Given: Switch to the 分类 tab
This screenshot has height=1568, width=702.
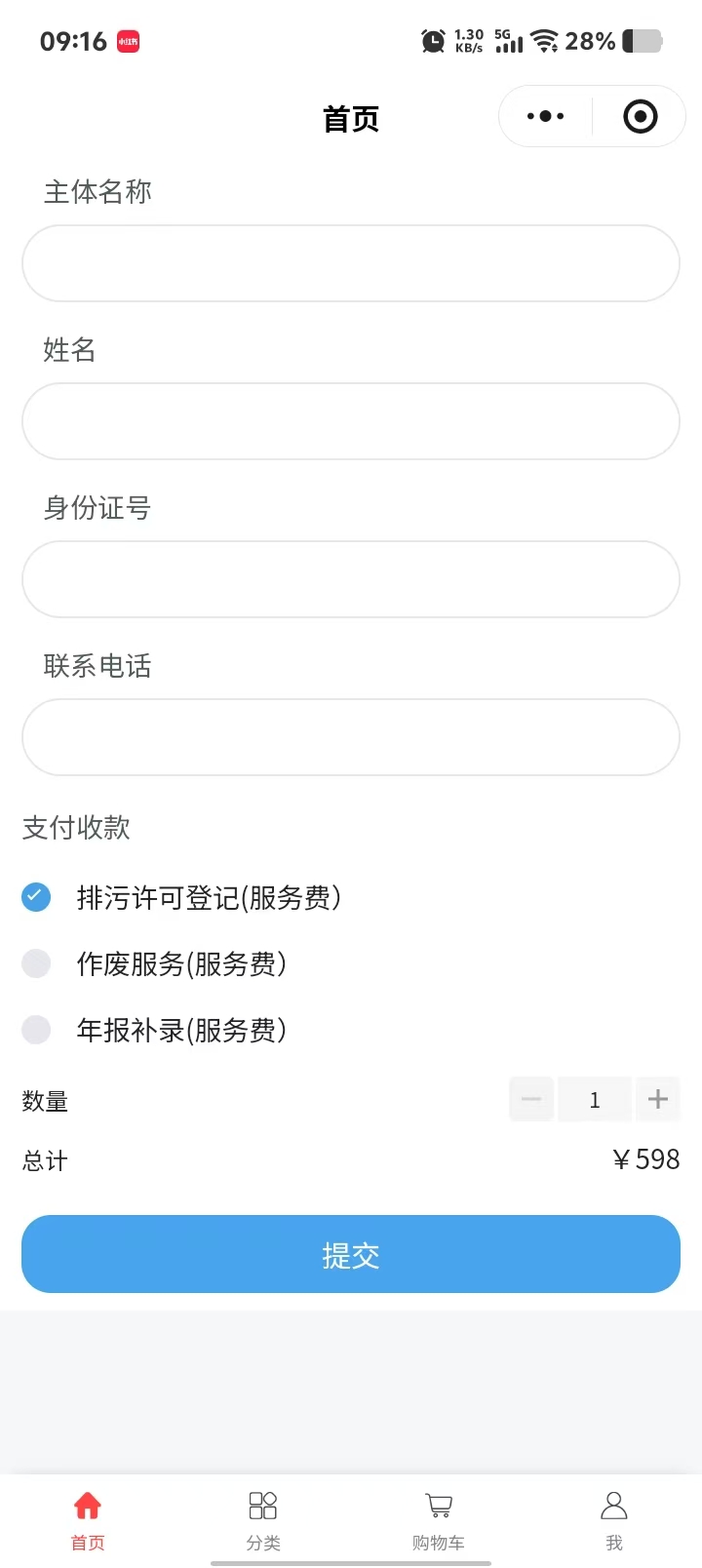Looking at the screenshot, I should pos(263,1519).
